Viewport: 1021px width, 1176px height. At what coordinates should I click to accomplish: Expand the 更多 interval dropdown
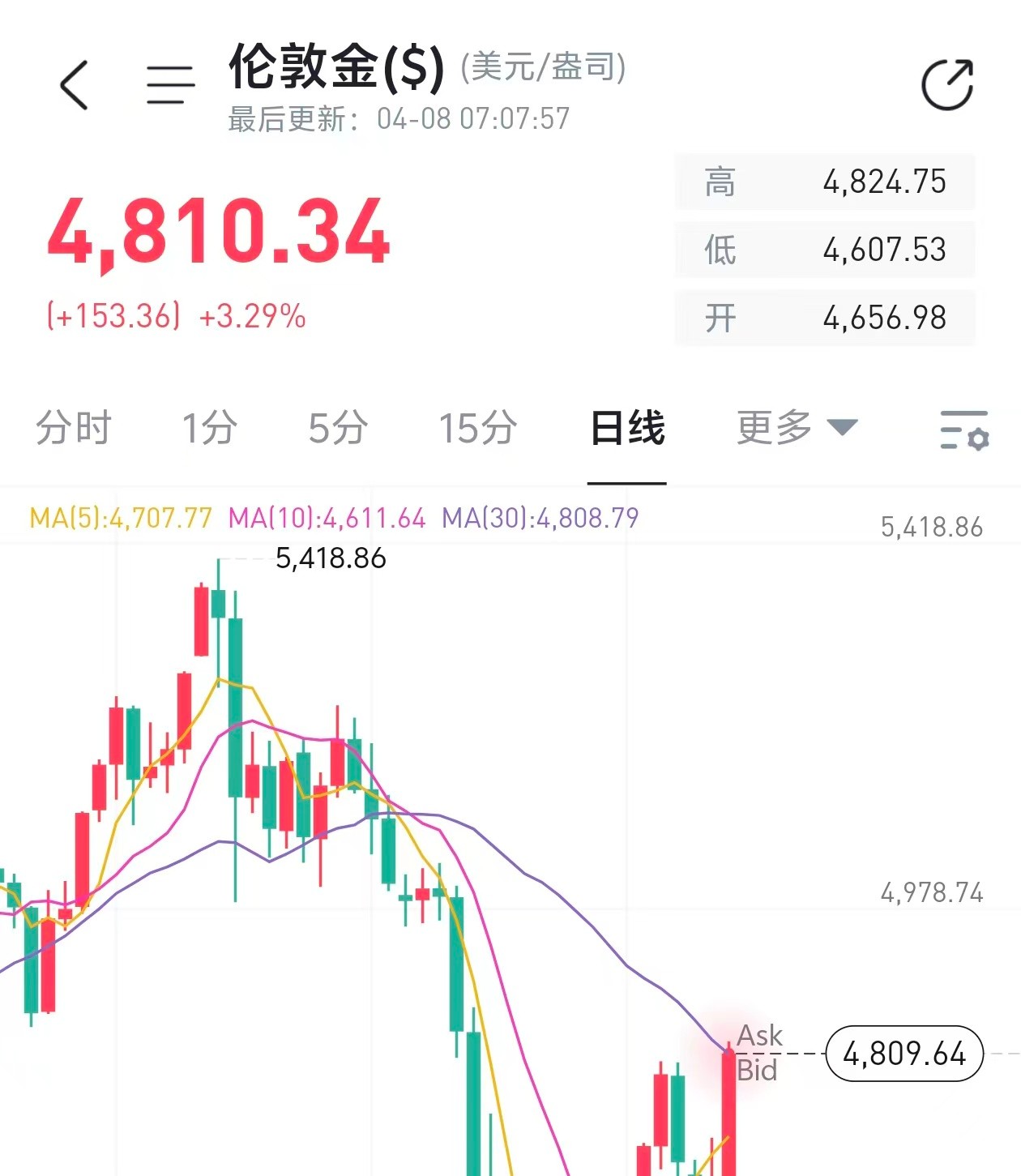(797, 427)
